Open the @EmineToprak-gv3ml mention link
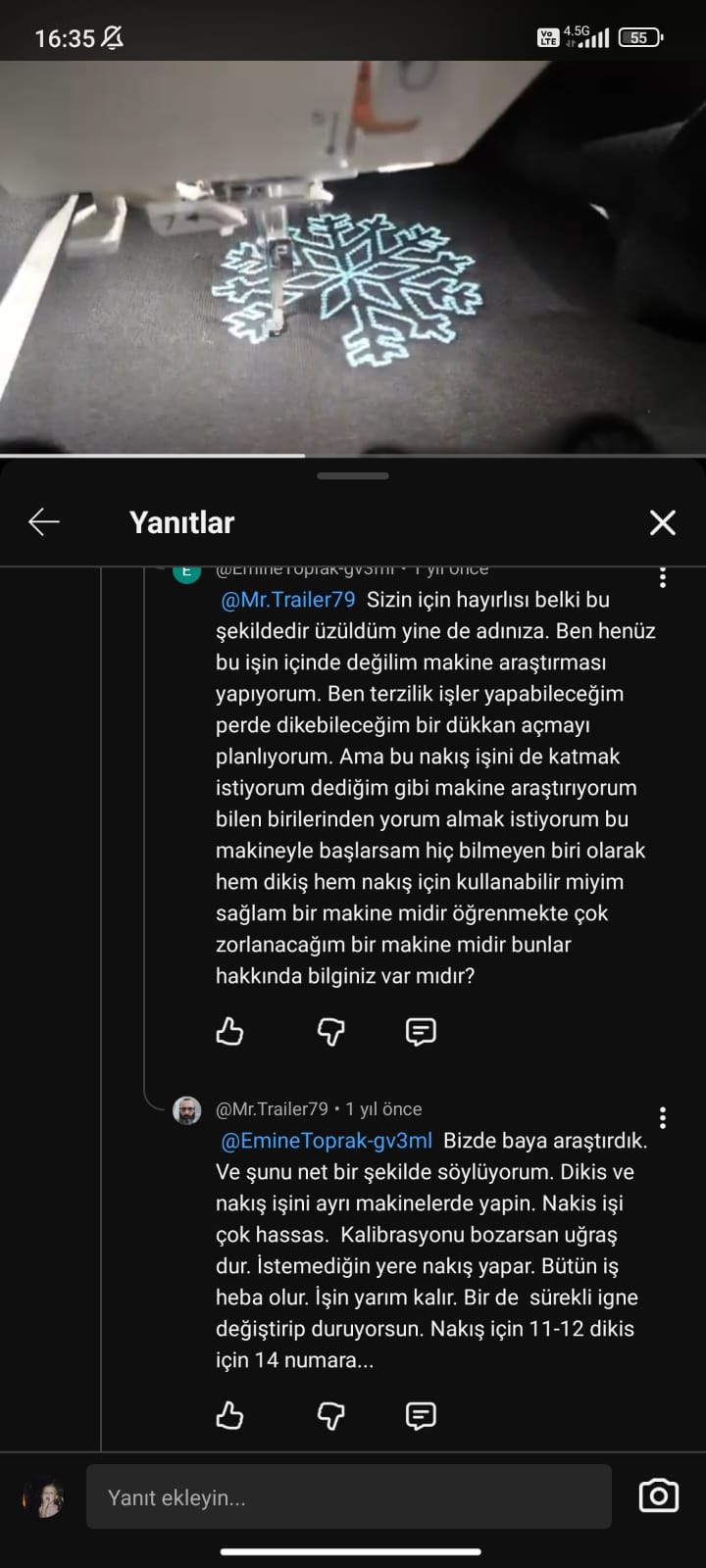706x1568 pixels. pyautogui.click(x=327, y=1141)
